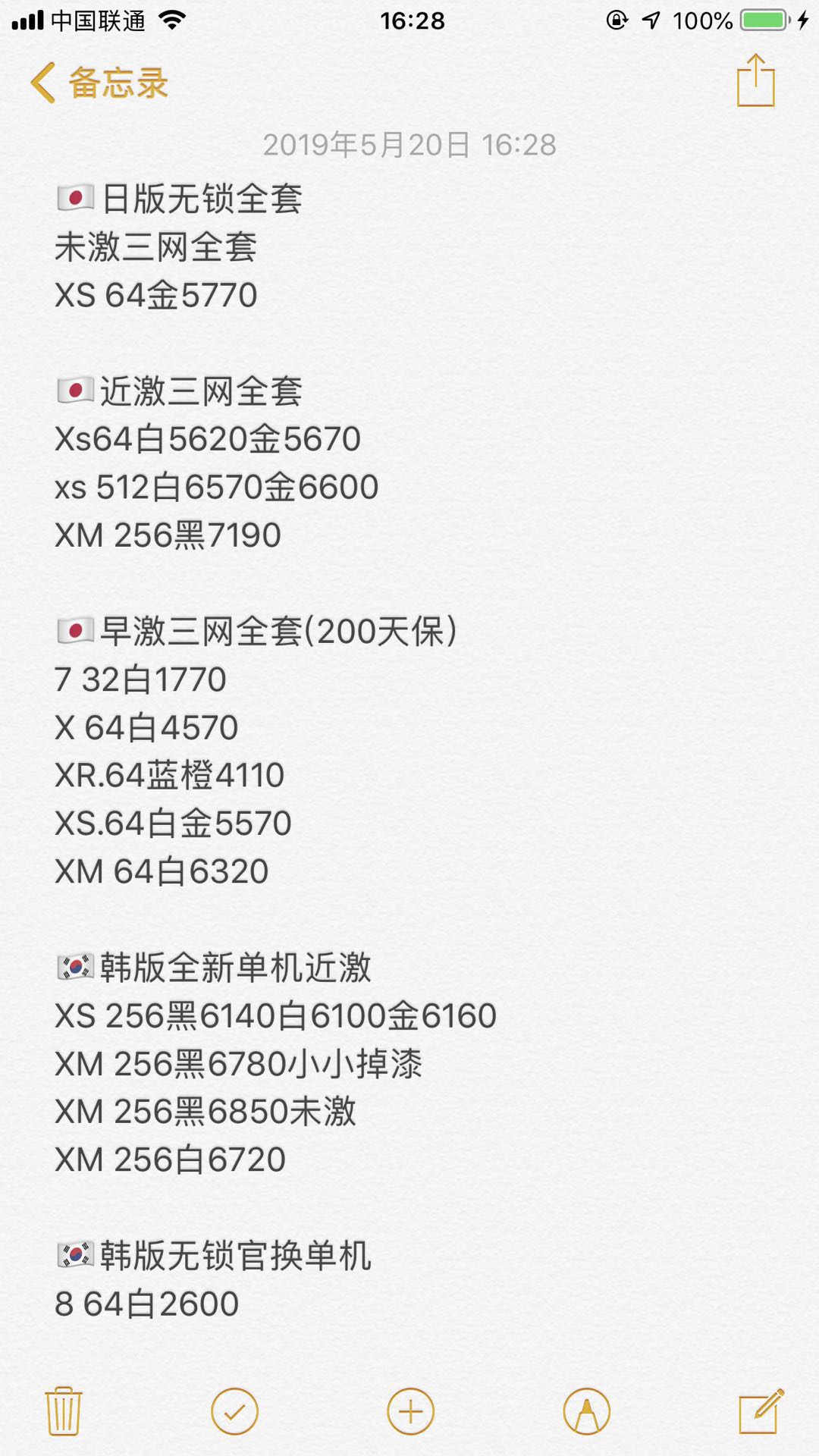The width and height of the screenshot is (819, 1456).
Task: Share this note
Action: (755, 81)
